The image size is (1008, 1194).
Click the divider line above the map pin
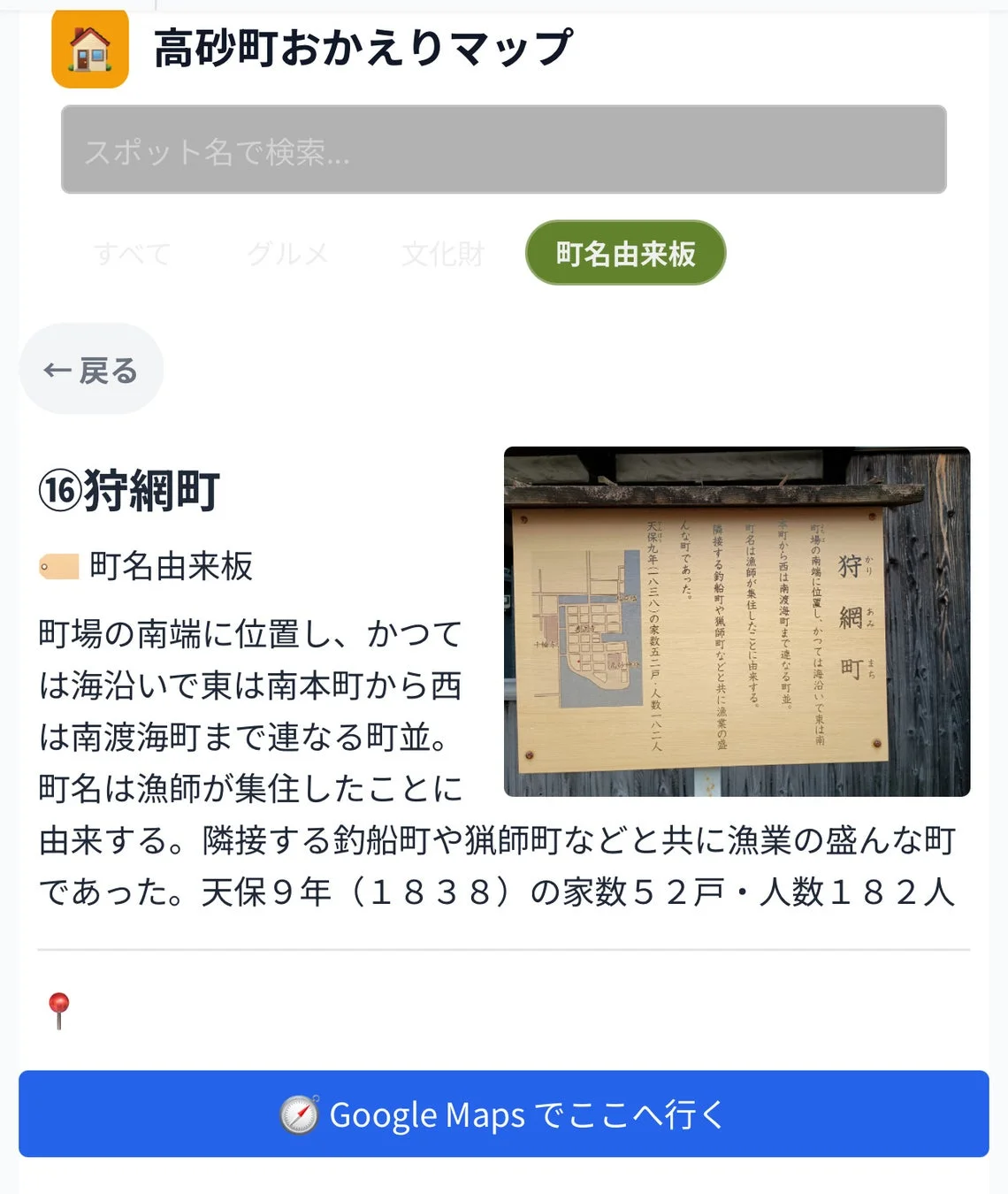(x=503, y=947)
